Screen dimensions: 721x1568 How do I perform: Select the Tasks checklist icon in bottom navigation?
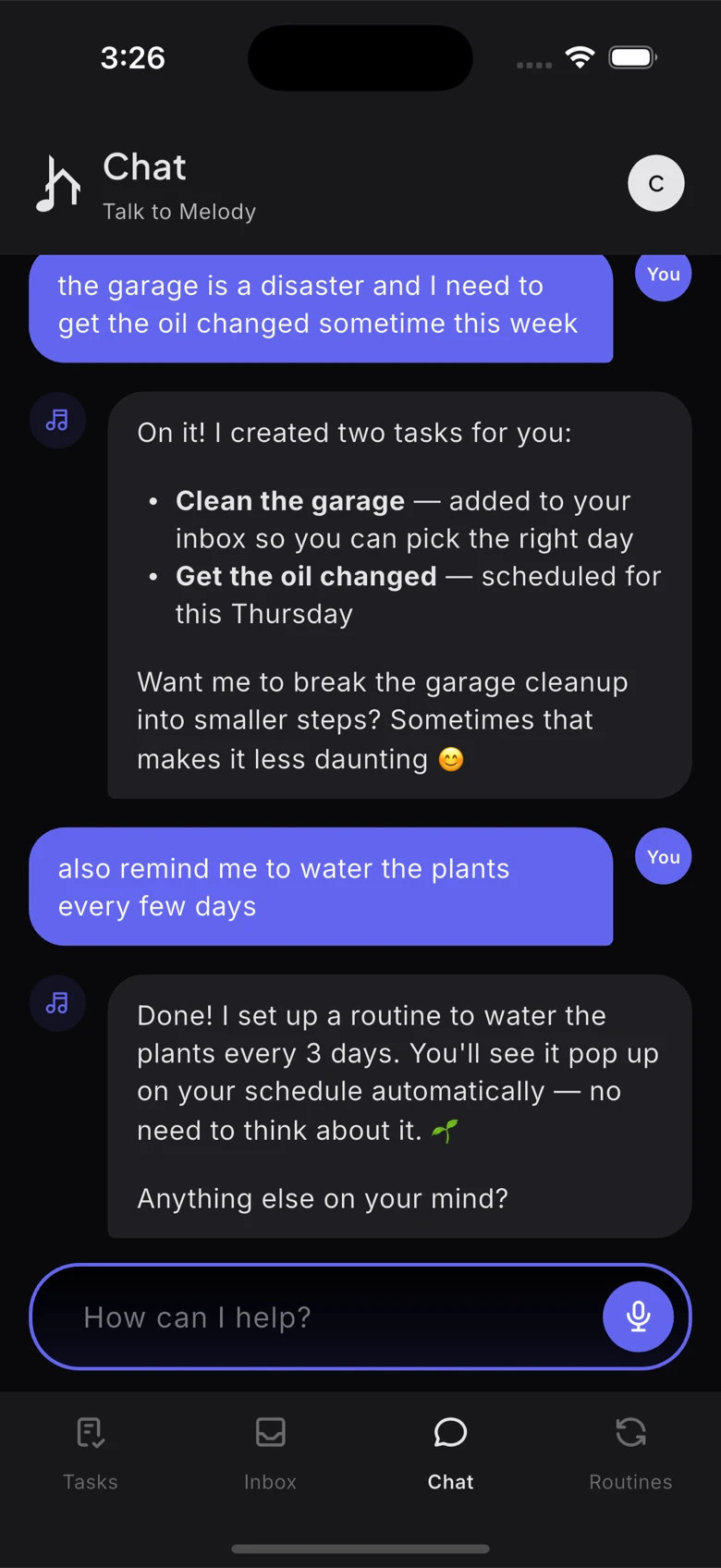(90, 1432)
